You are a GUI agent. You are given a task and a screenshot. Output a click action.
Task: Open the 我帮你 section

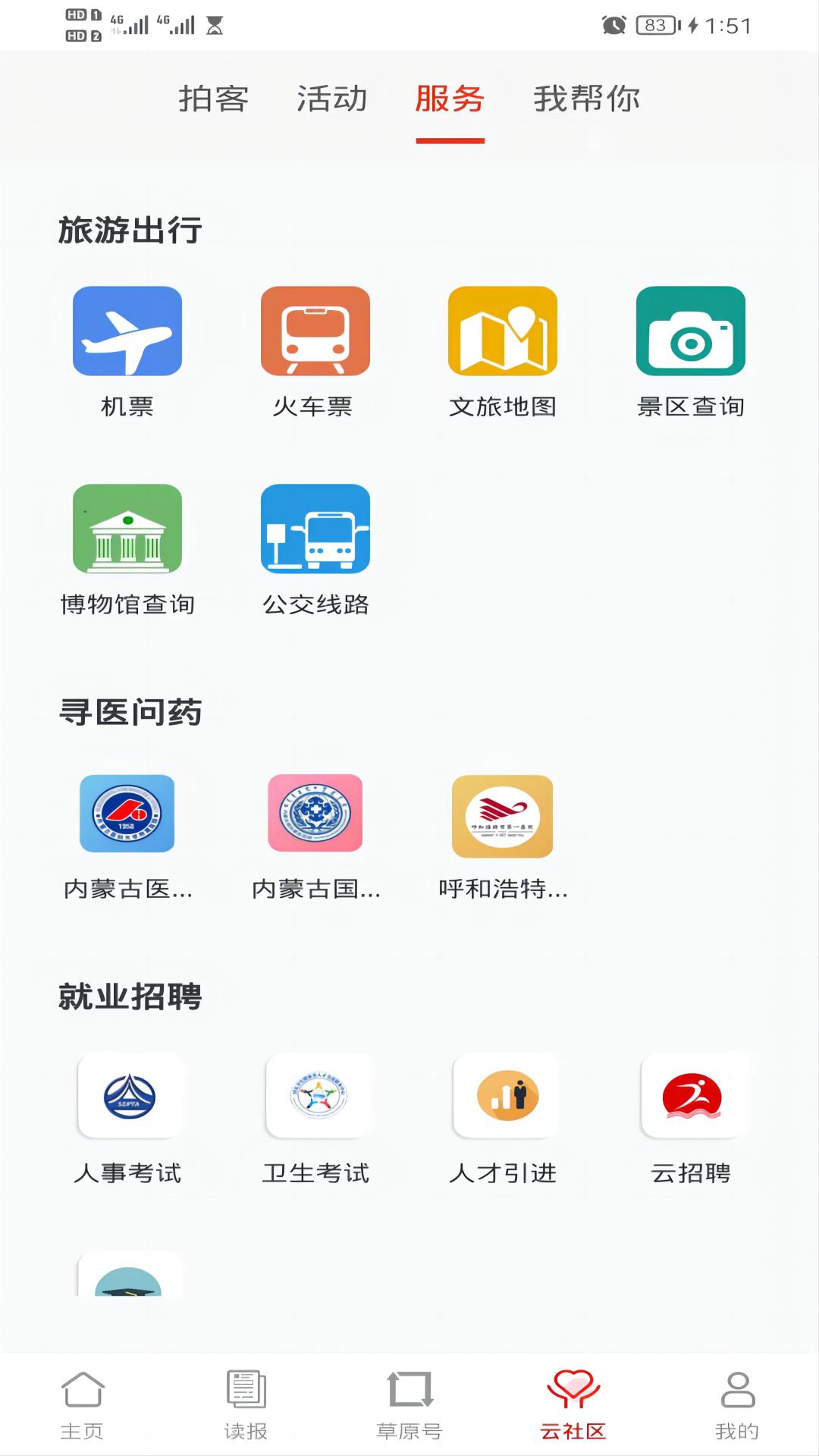coord(588,99)
